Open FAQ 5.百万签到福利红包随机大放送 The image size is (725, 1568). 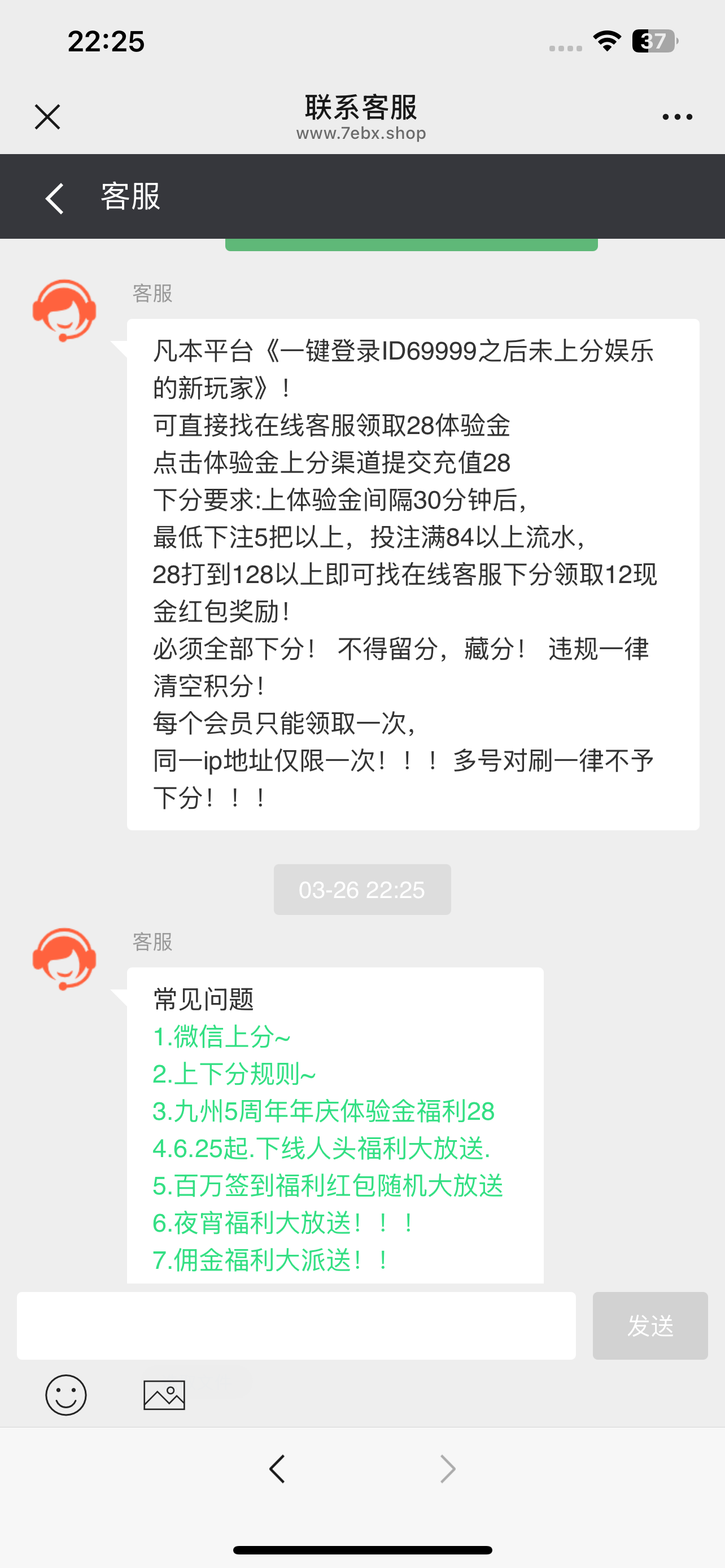click(x=327, y=1186)
